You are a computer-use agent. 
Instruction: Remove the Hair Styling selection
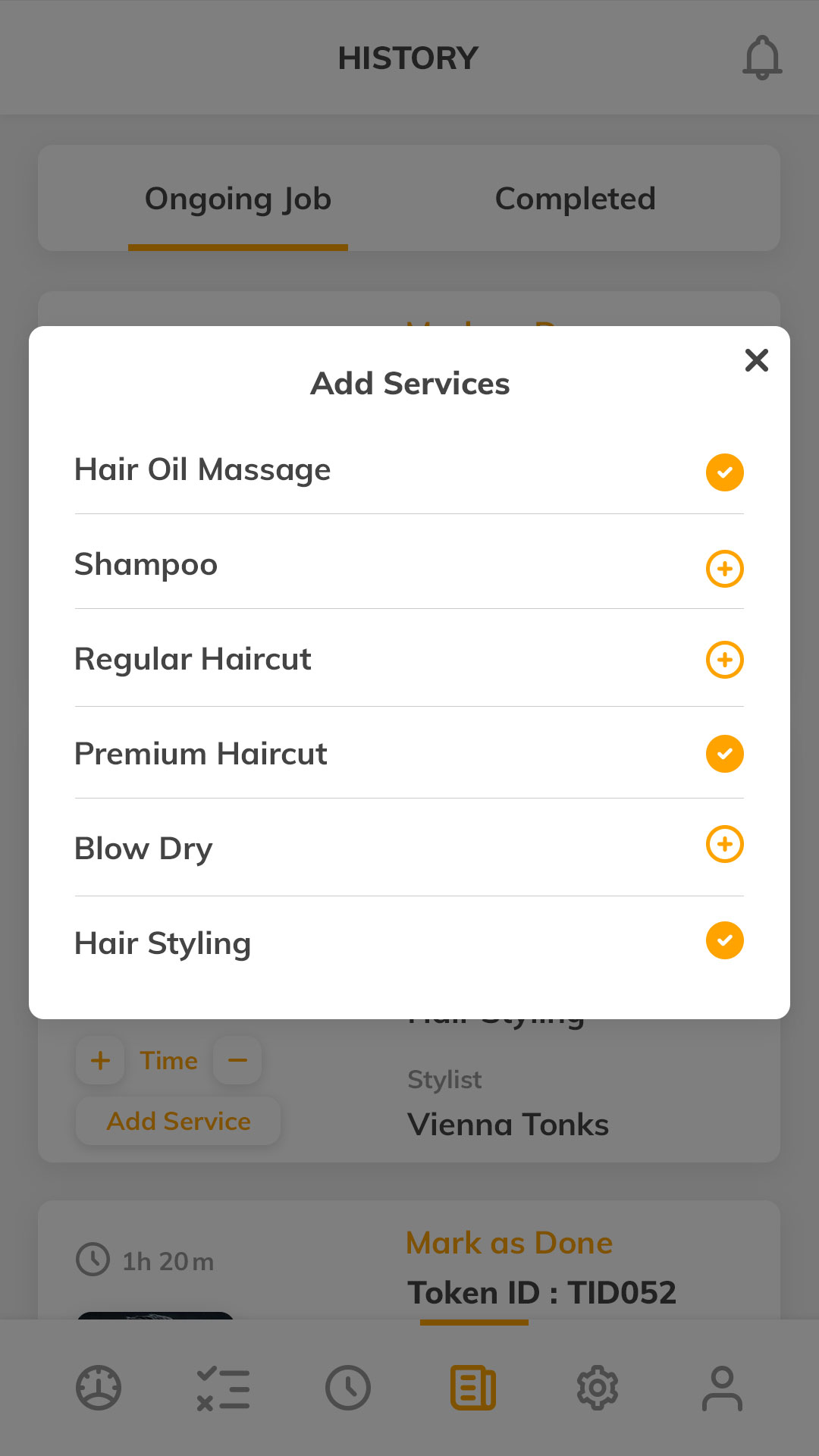pyautogui.click(x=724, y=940)
